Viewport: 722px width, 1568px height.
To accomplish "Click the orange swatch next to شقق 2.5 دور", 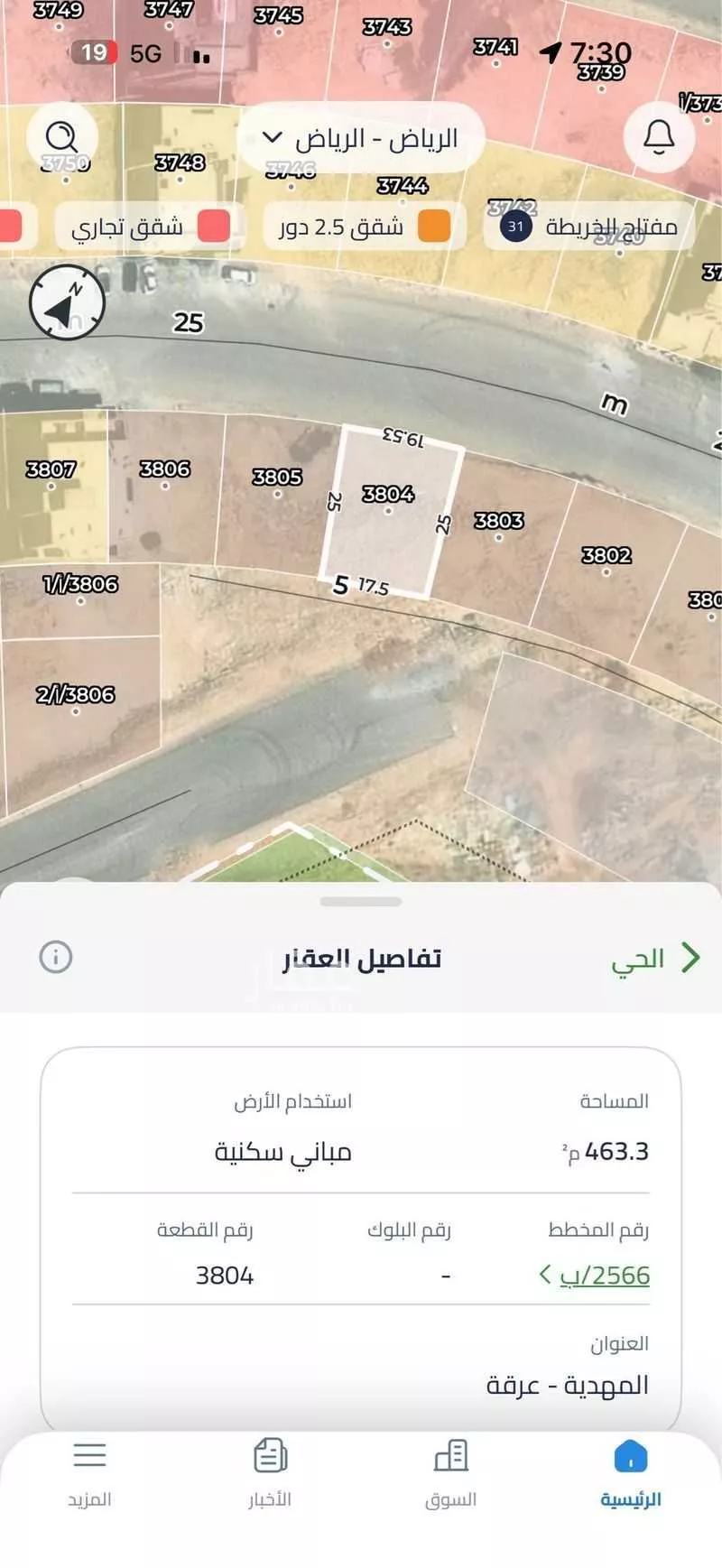I will (434, 227).
